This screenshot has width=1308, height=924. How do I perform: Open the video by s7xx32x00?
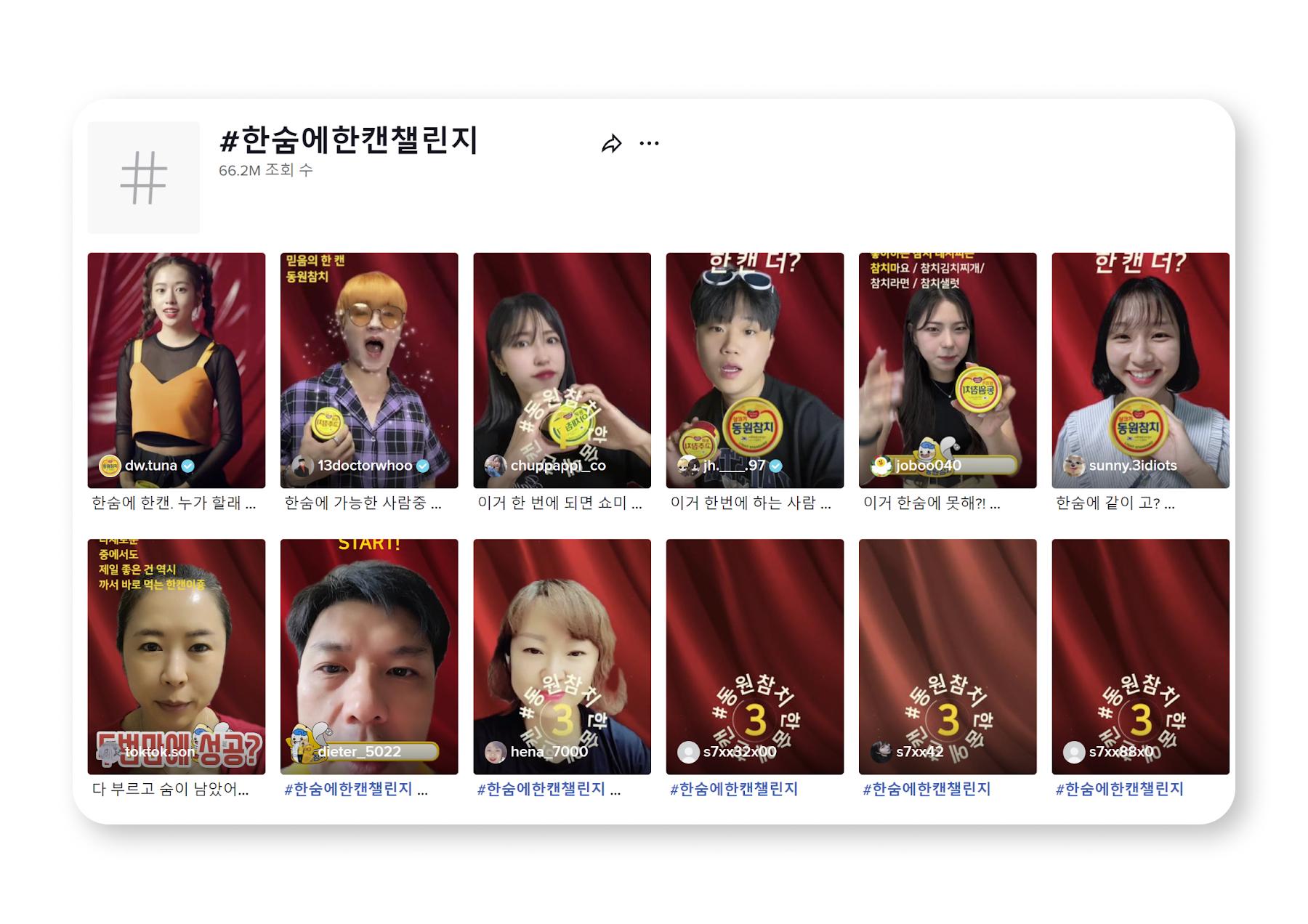coord(754,656)
